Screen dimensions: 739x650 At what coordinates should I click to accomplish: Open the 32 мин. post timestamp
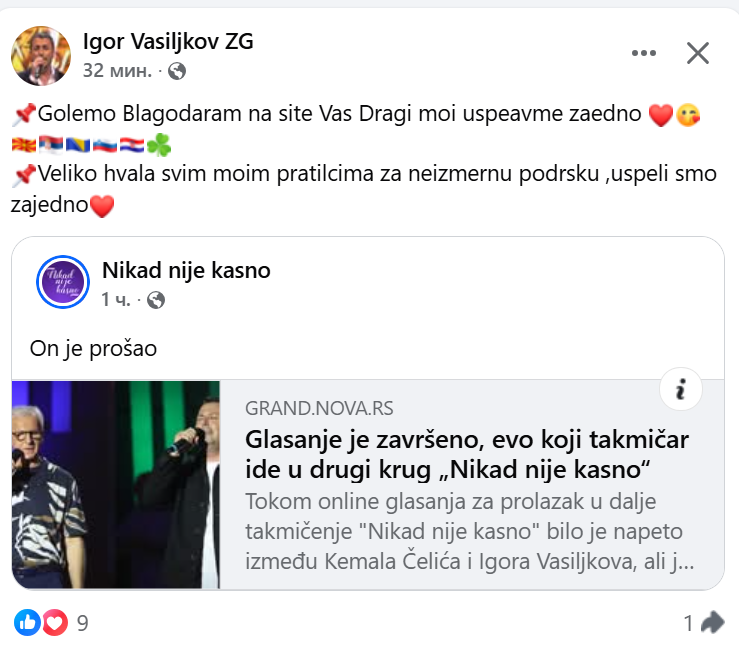pos(118,70)
